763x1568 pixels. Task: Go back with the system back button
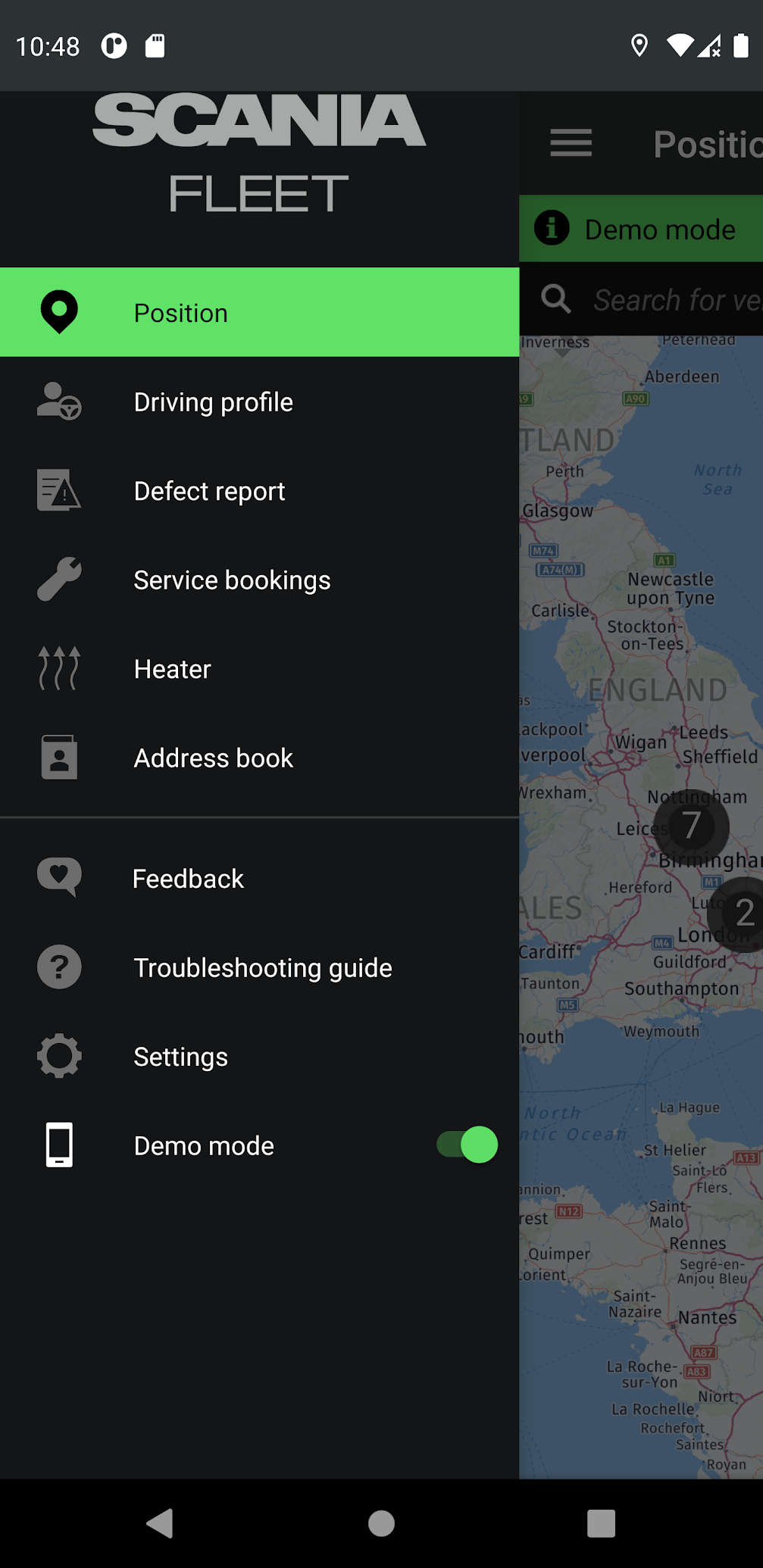tap(160, 1523)
